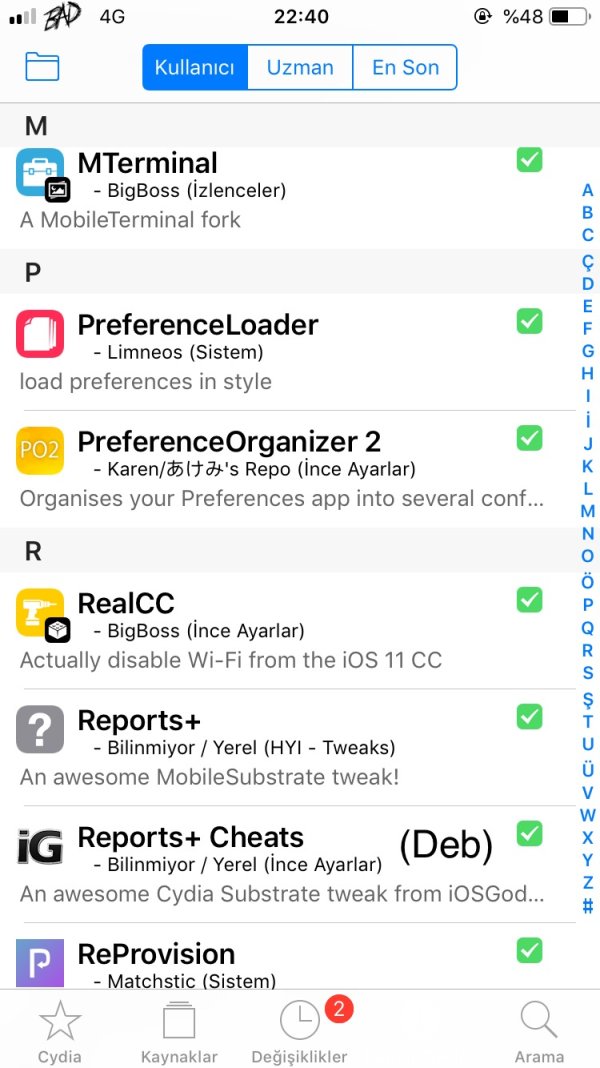Jump to letter S in the index

pos(588,673)
